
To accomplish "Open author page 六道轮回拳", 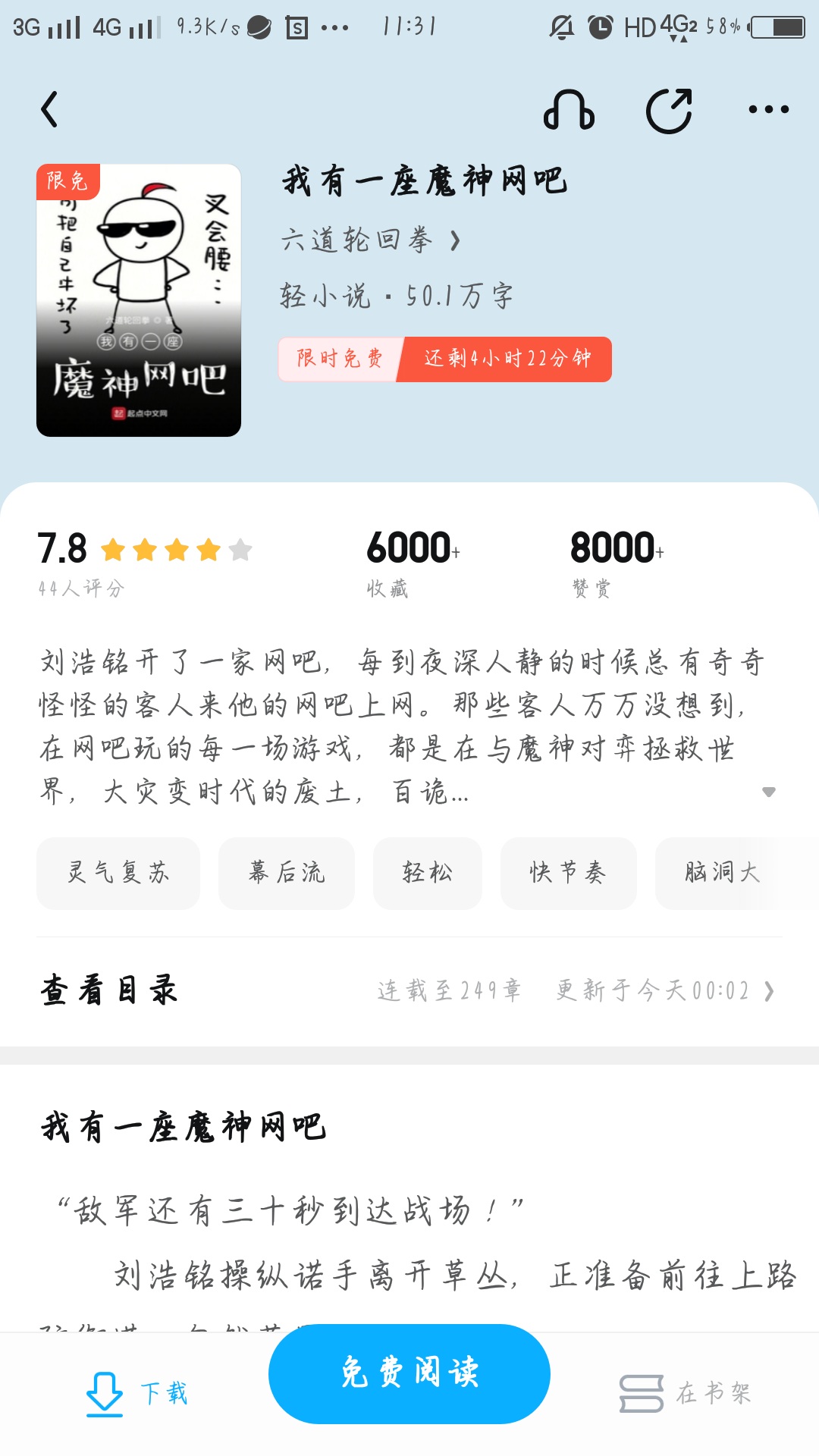I will click(371, 240).
